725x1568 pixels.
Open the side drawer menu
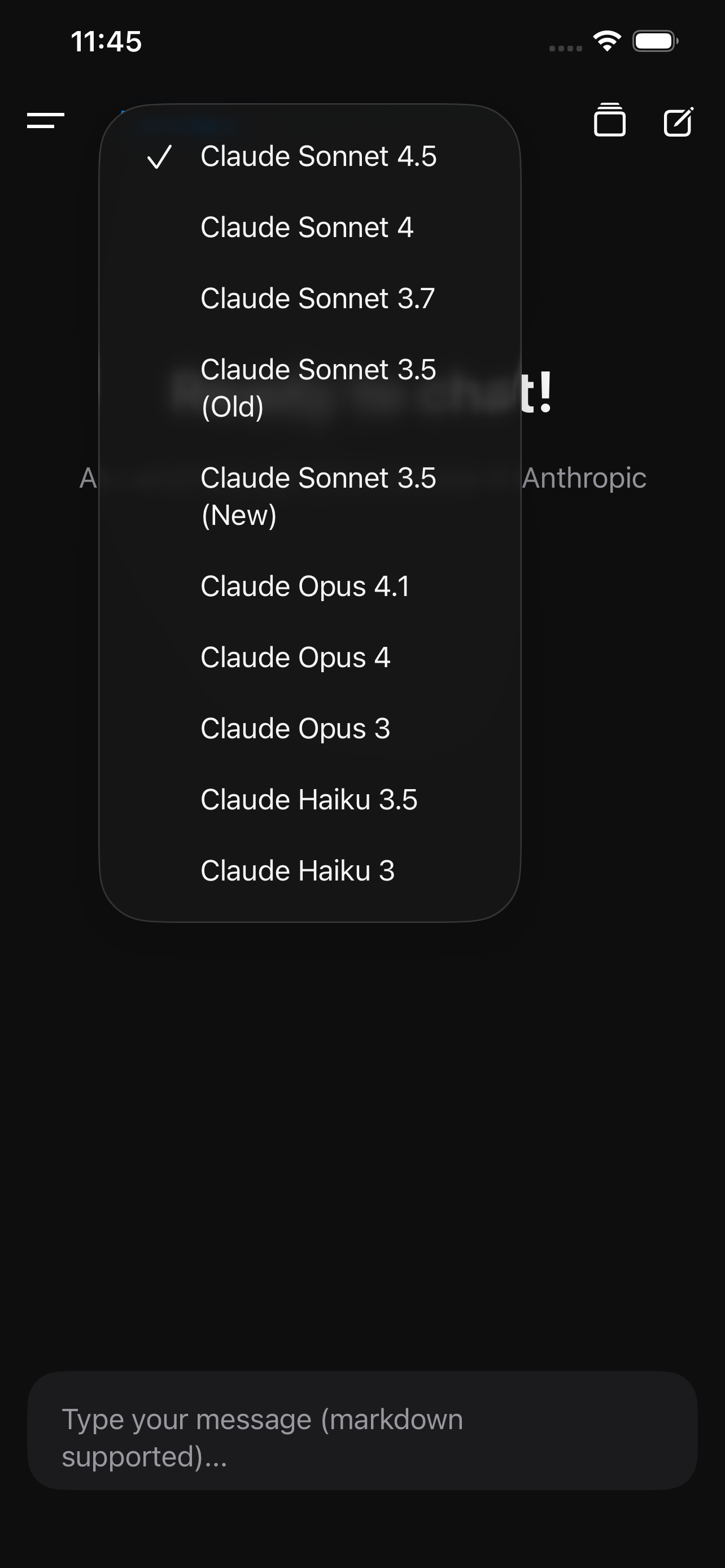[x=46, y=121]
